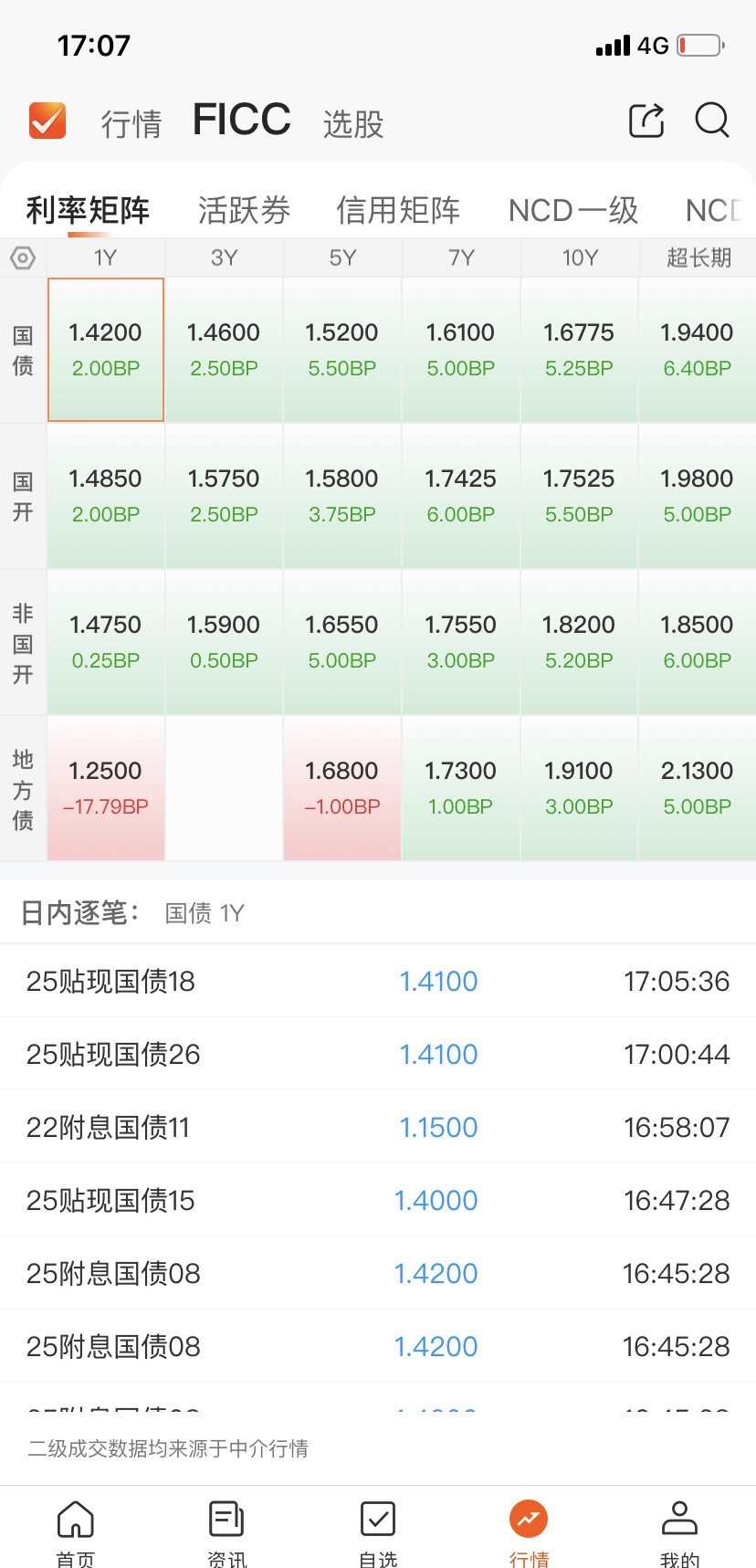The width and height of the screenshot is (756, 1568).
Task: Open 自选 in bottom navigation
Action: point(378,1531)
